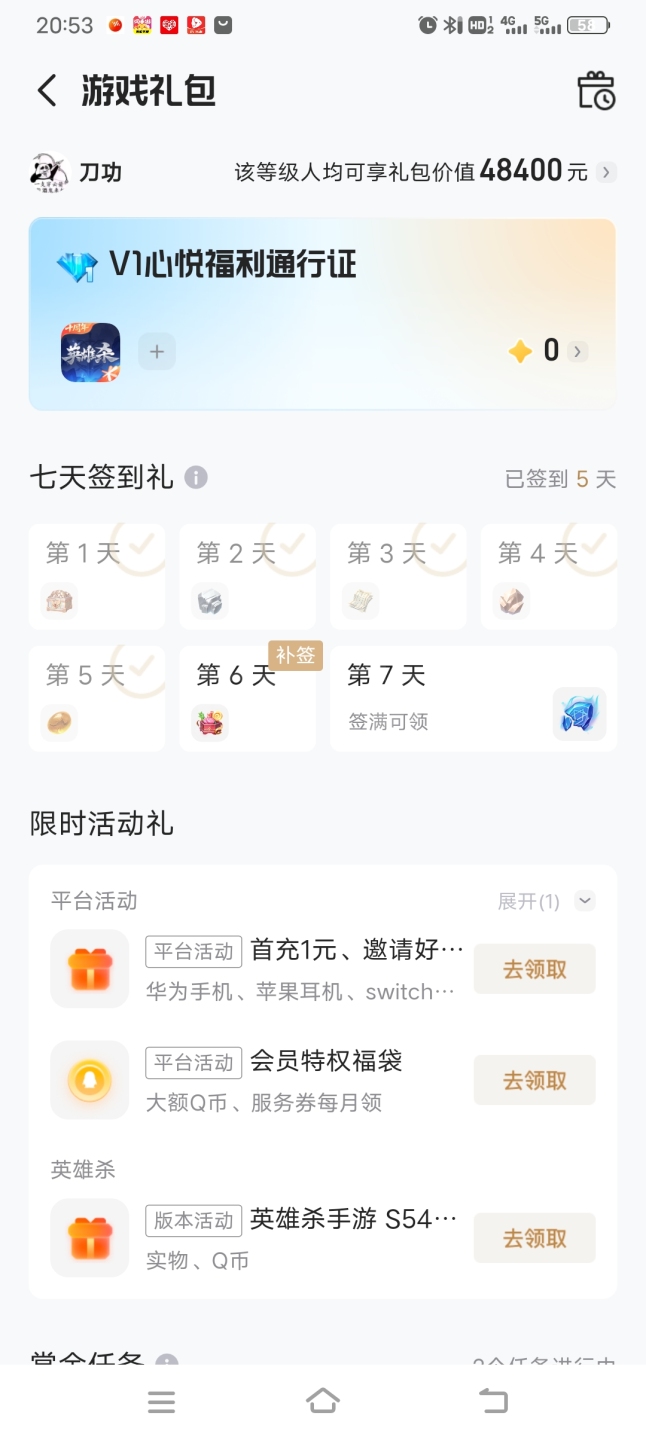Open the 第7天 sign-in reward
Viewport: 646px width, 1440px height.
pyautogui.click(x=473, y=698)
